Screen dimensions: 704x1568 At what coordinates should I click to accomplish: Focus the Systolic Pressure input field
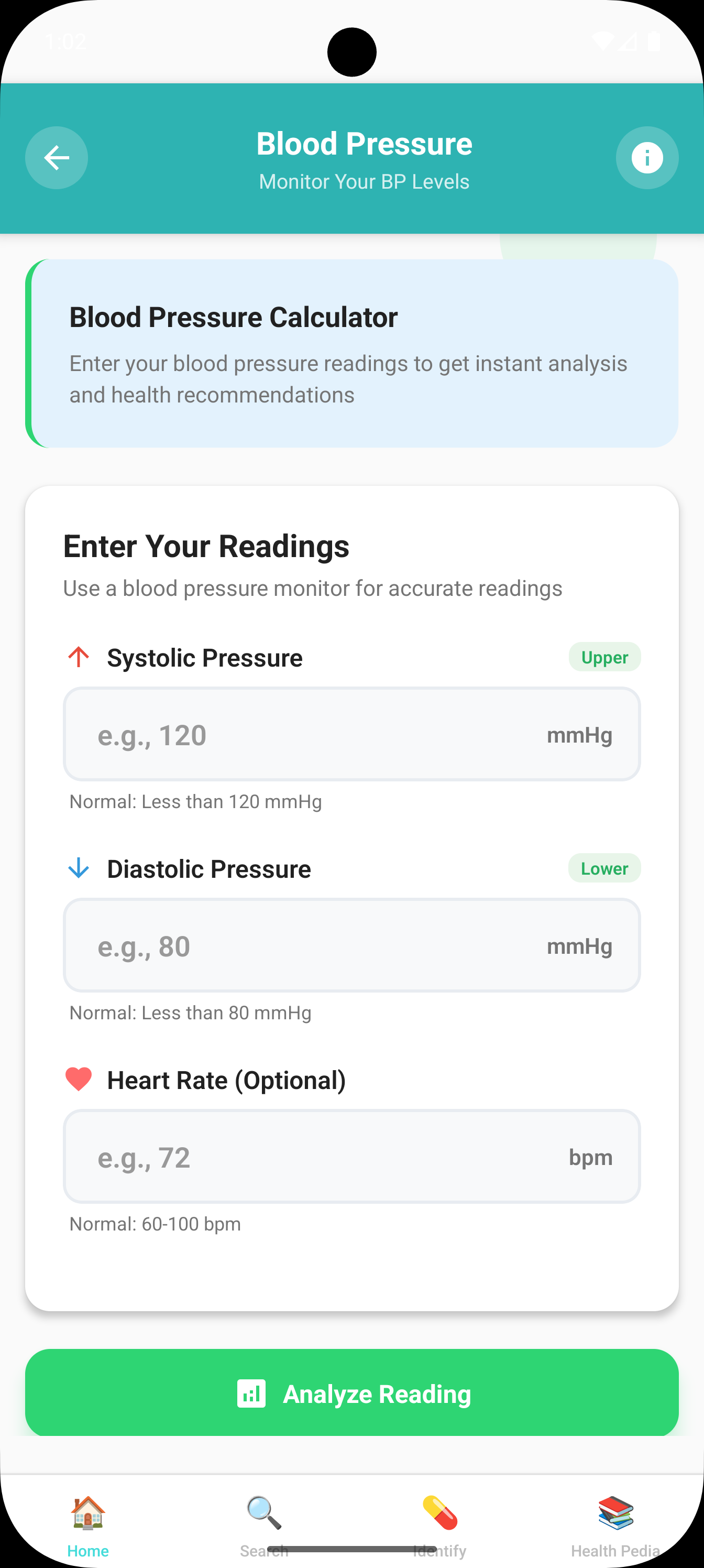[316, 735]
